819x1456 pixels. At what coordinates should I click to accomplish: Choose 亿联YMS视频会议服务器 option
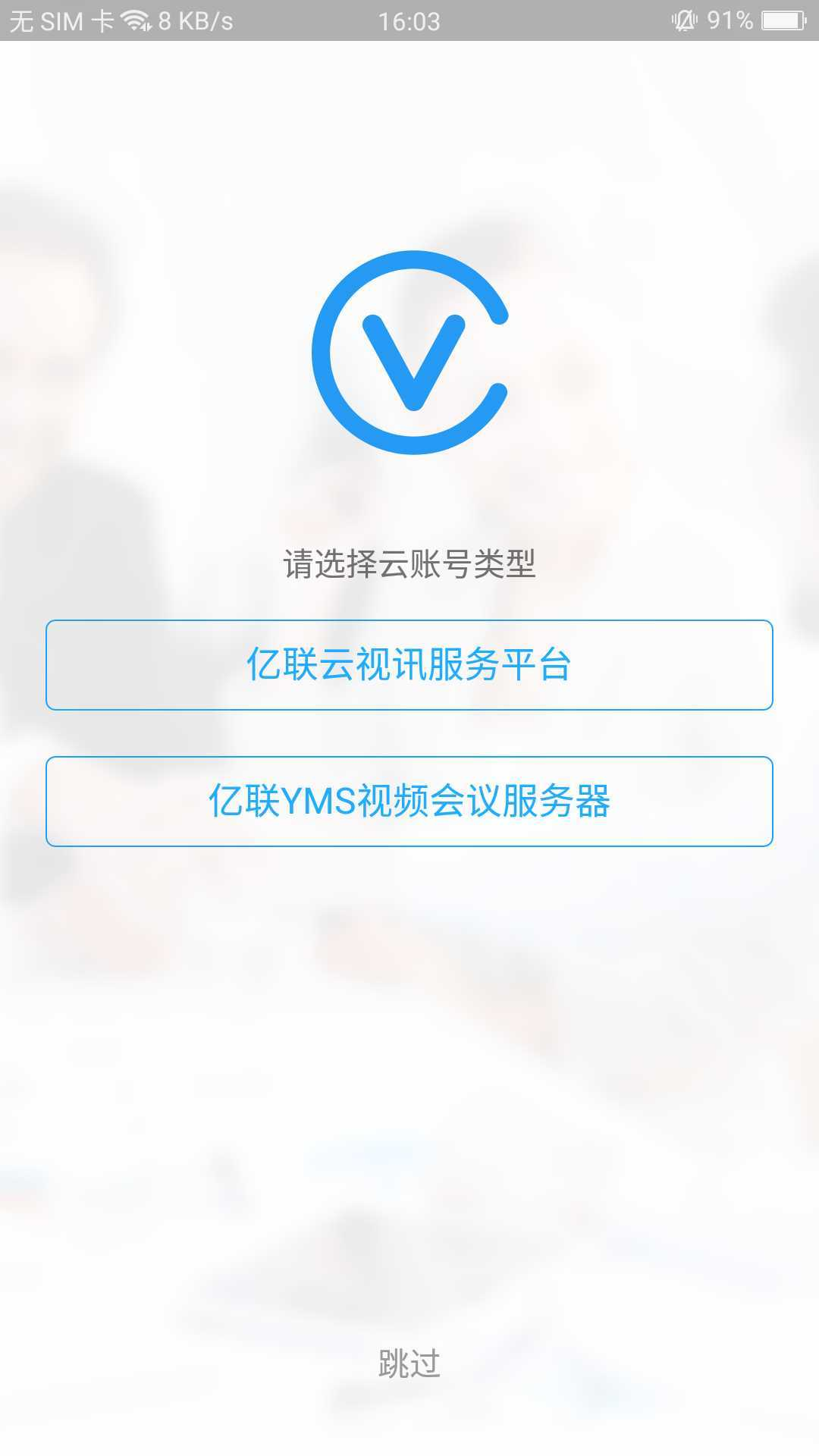[x=409, y=801]
